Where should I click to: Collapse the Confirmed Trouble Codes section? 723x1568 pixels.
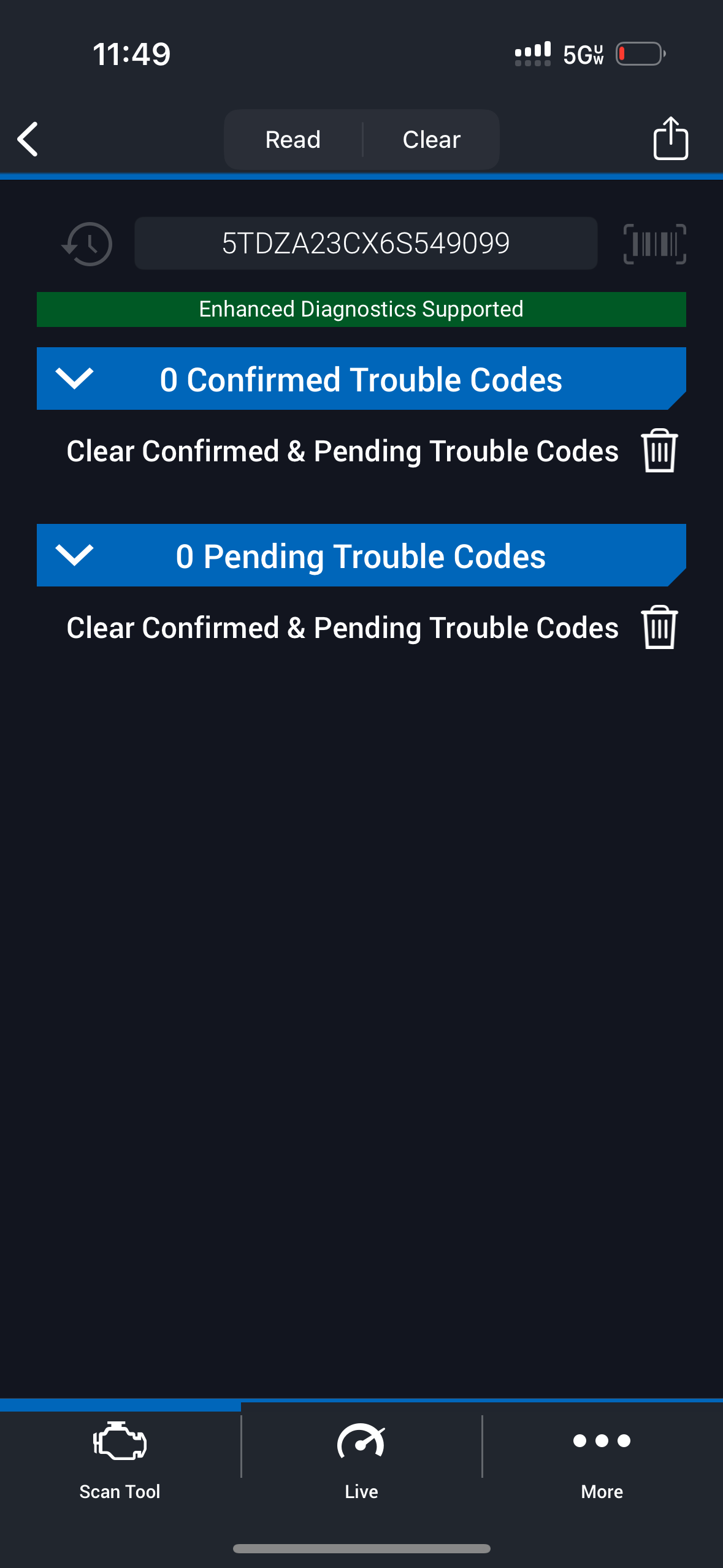coord(74,379)
